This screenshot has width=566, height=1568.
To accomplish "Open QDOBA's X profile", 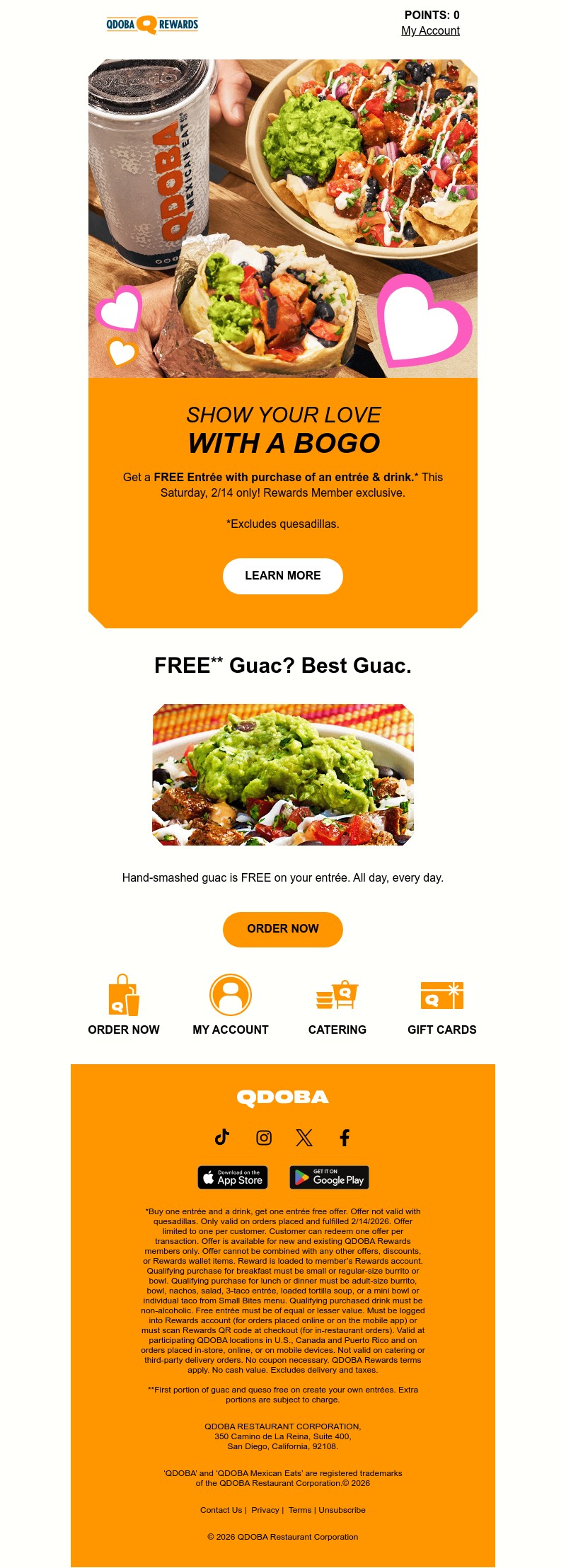I will tap(304, 1138).
